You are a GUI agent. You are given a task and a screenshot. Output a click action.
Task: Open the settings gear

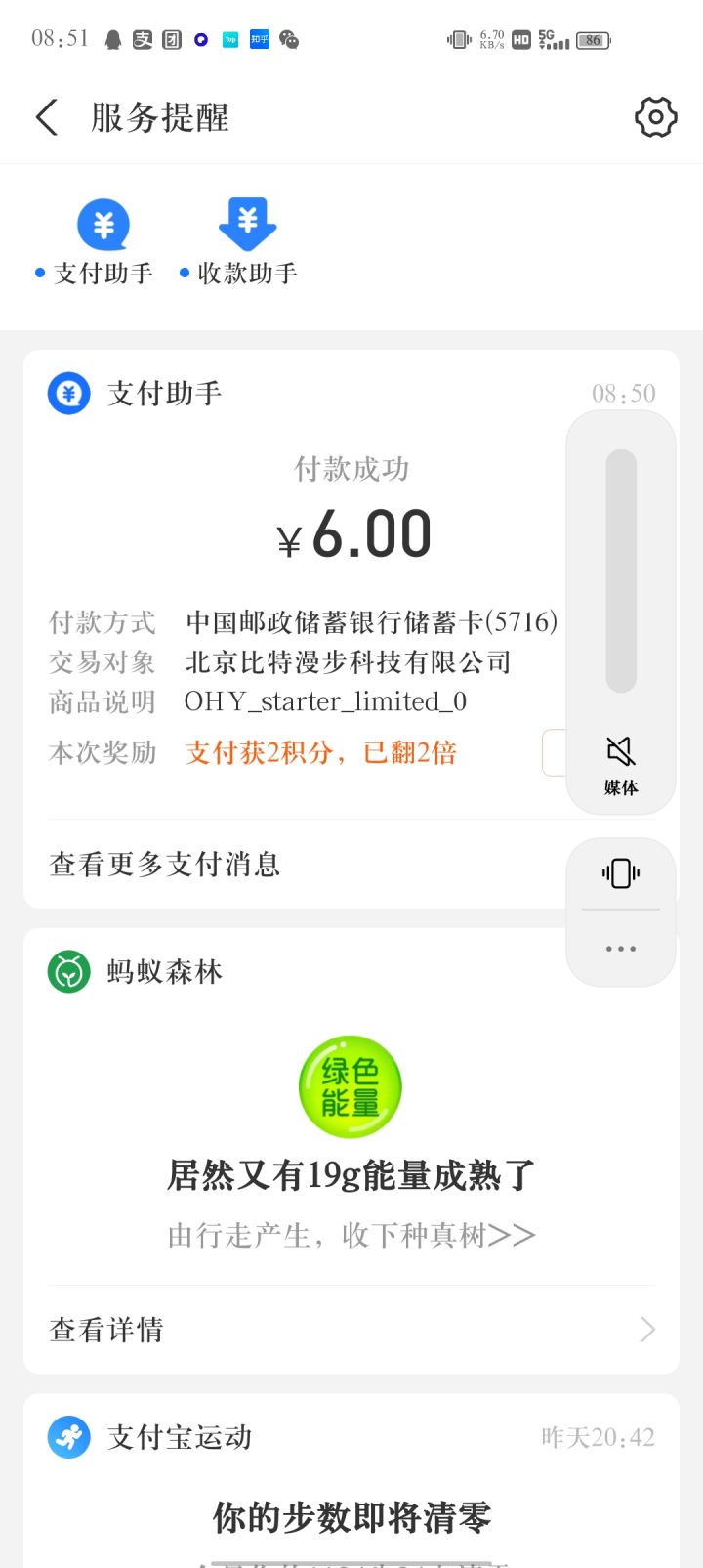click(x=655, y=117)
